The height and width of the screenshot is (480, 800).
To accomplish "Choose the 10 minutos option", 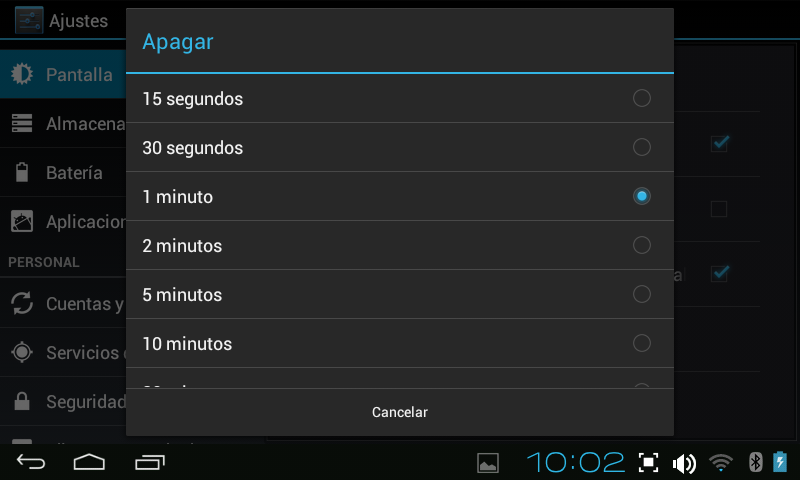I will 398,344.
